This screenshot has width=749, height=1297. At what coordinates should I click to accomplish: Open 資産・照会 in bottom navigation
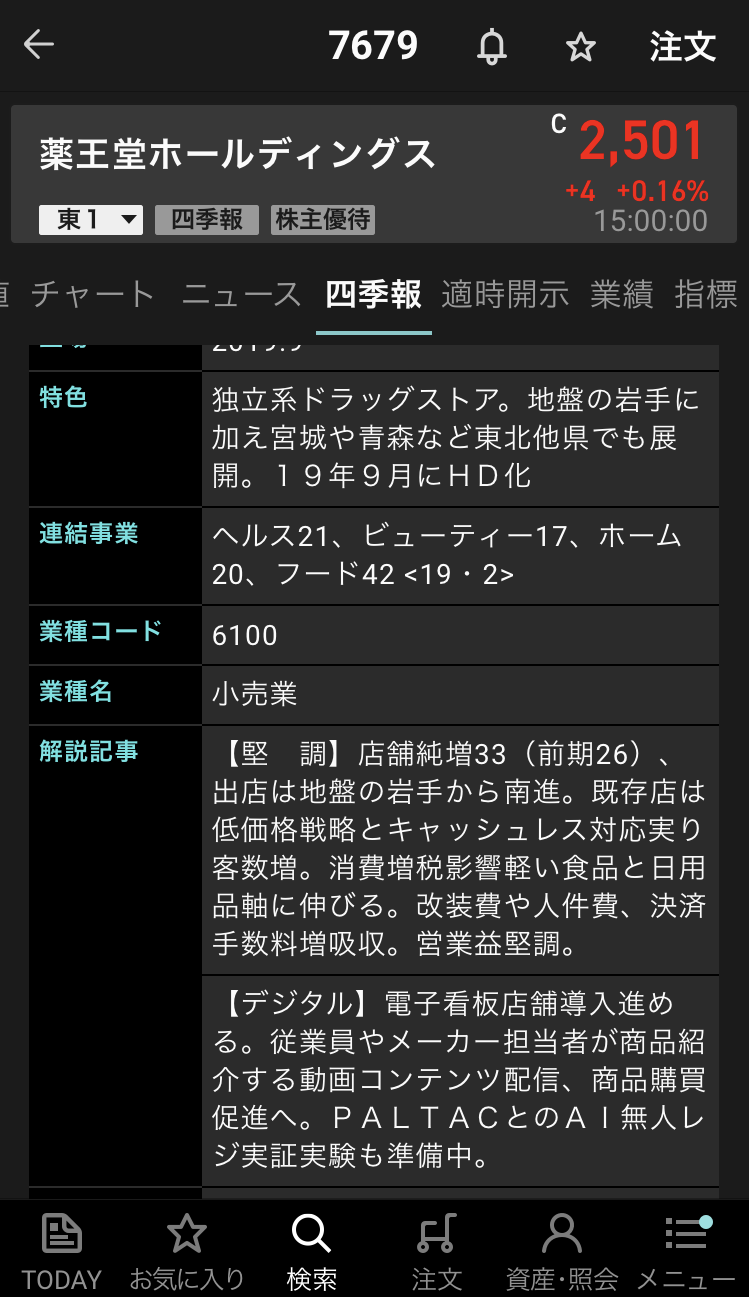561,1250
